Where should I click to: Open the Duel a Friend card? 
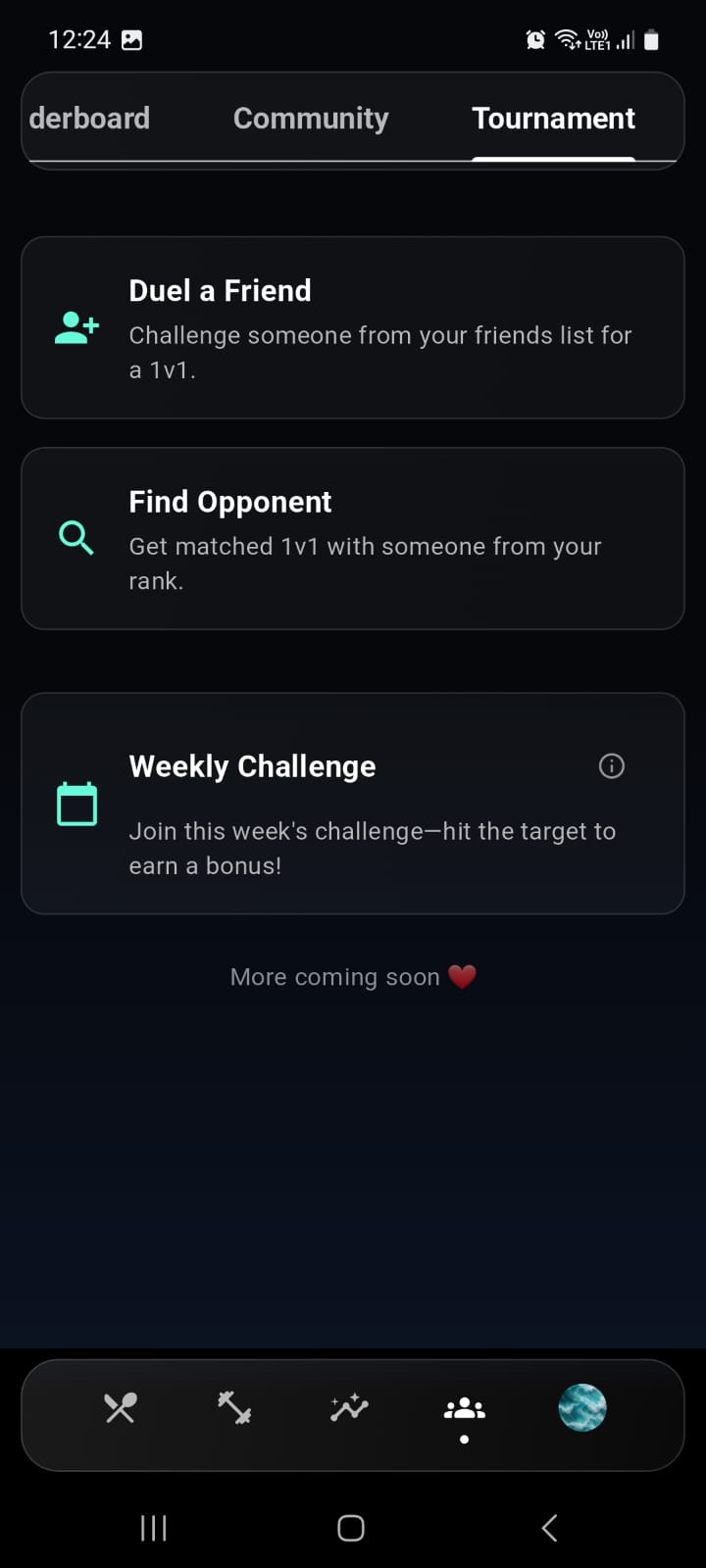point(353,325)
